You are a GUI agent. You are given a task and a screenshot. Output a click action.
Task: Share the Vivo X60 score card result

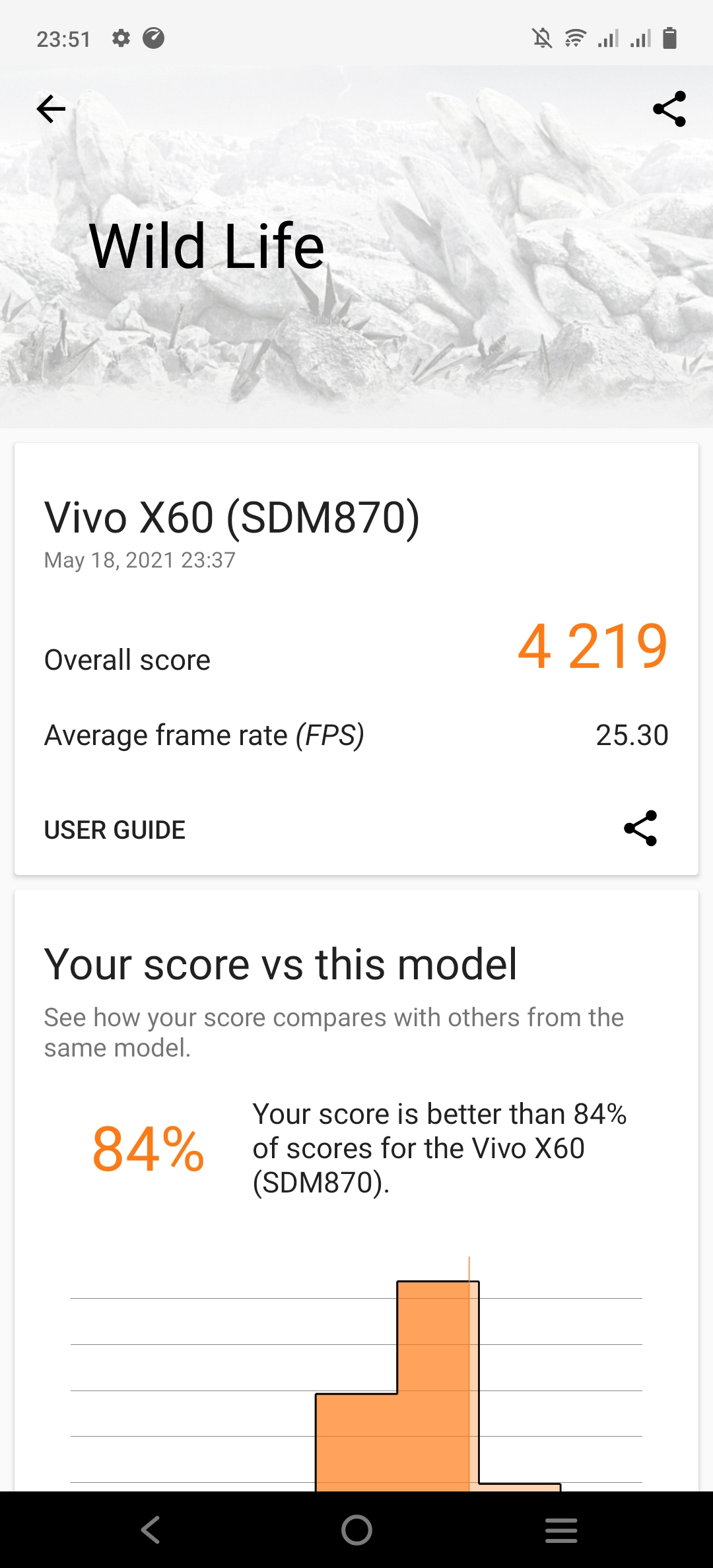coord(640,828)
